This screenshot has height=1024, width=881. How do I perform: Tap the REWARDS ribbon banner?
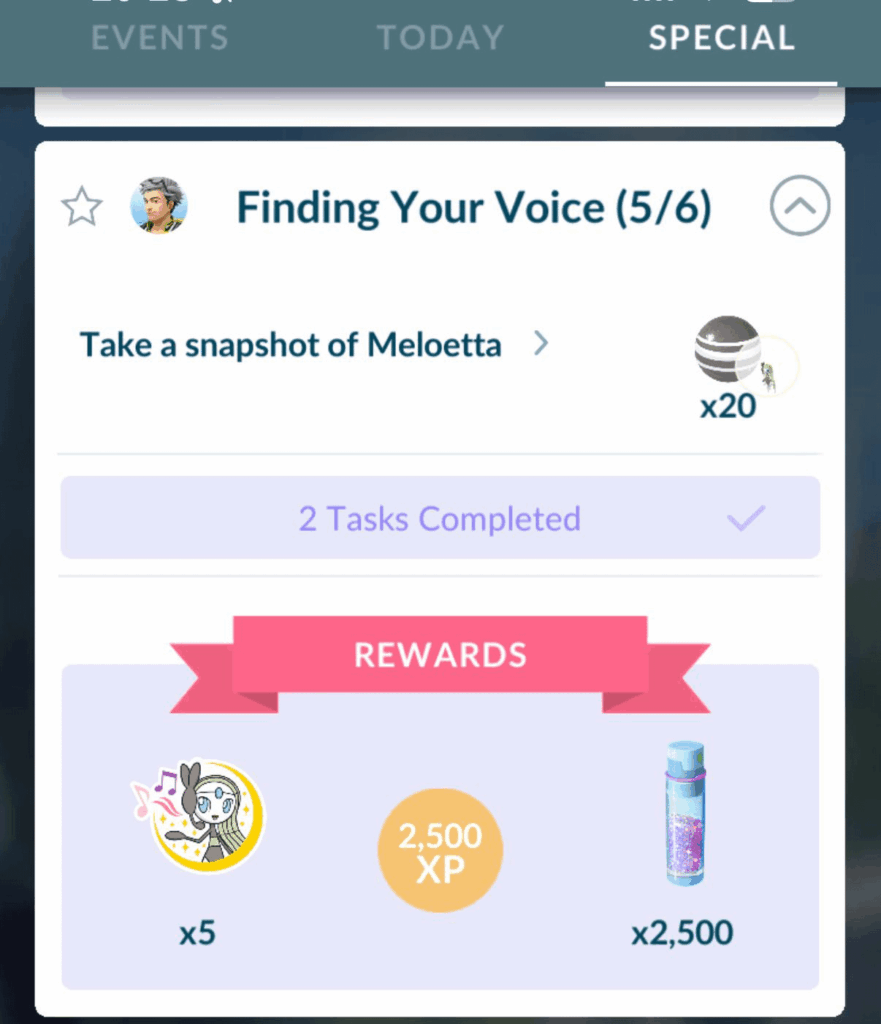point(440,654)
